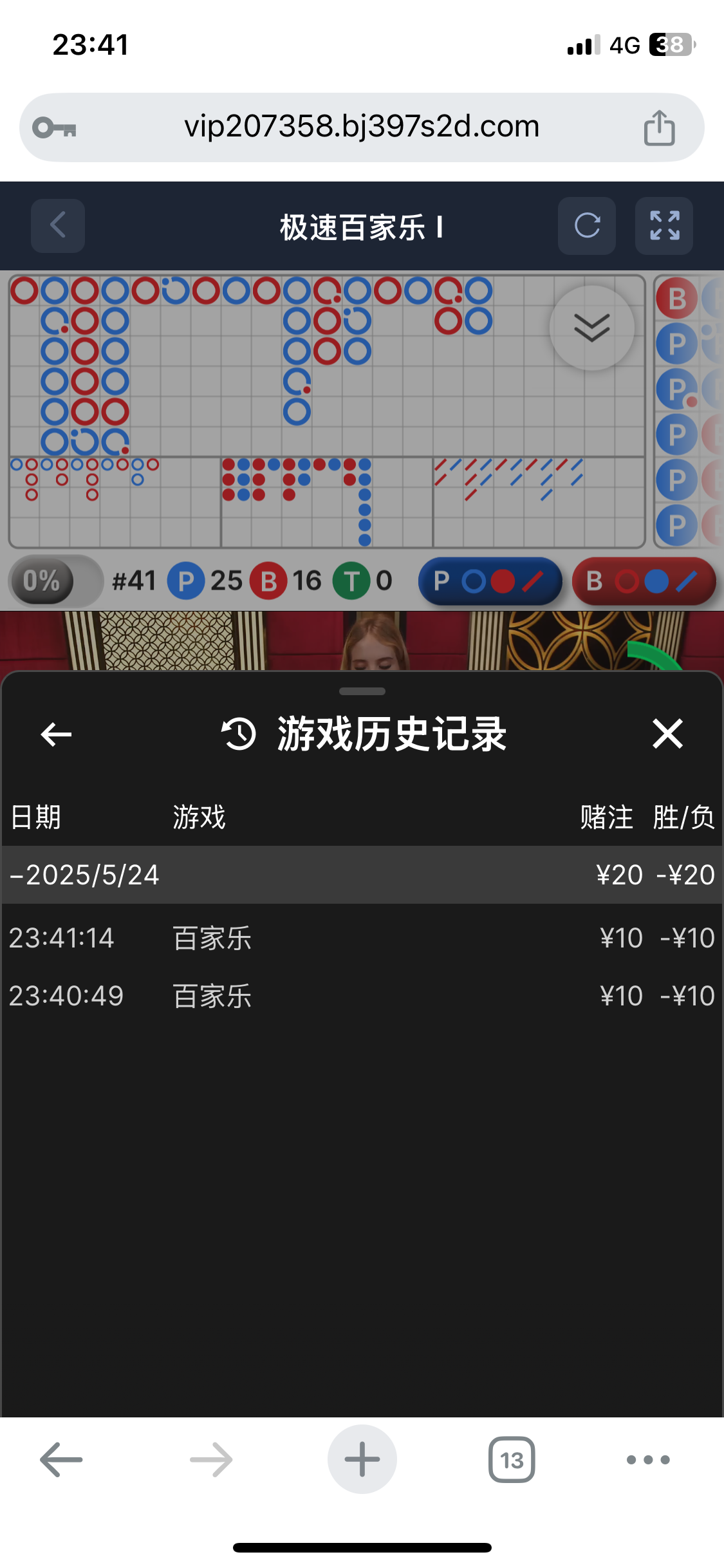Viewport: 724px width, 1568px height.
Task: Tap the share icon in the address bar
Action: pyautogui.click(x=659, y=127)
